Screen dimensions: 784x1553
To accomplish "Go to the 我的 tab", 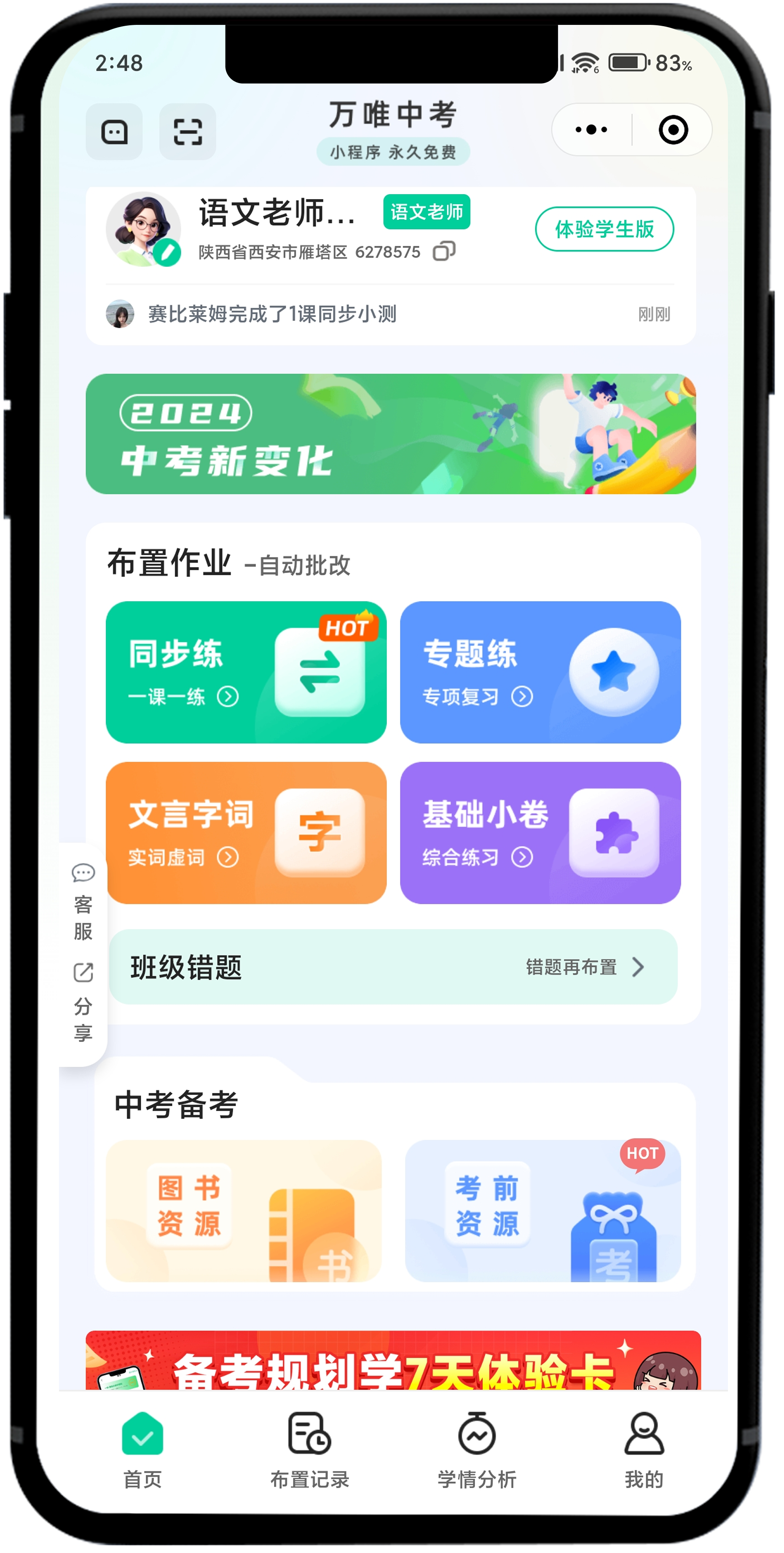I will pos(644,1449).
